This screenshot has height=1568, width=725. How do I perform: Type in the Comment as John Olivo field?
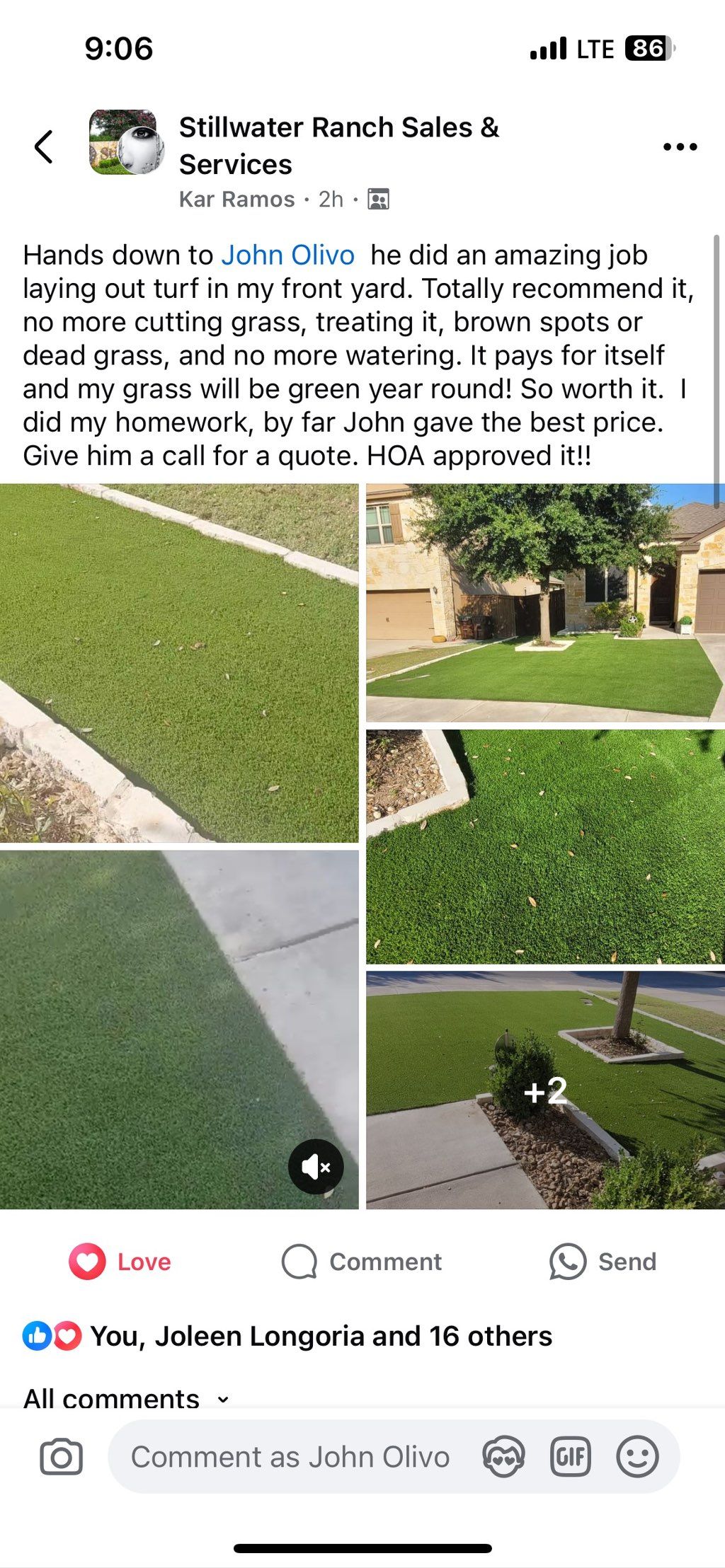tap(290, 1457)
